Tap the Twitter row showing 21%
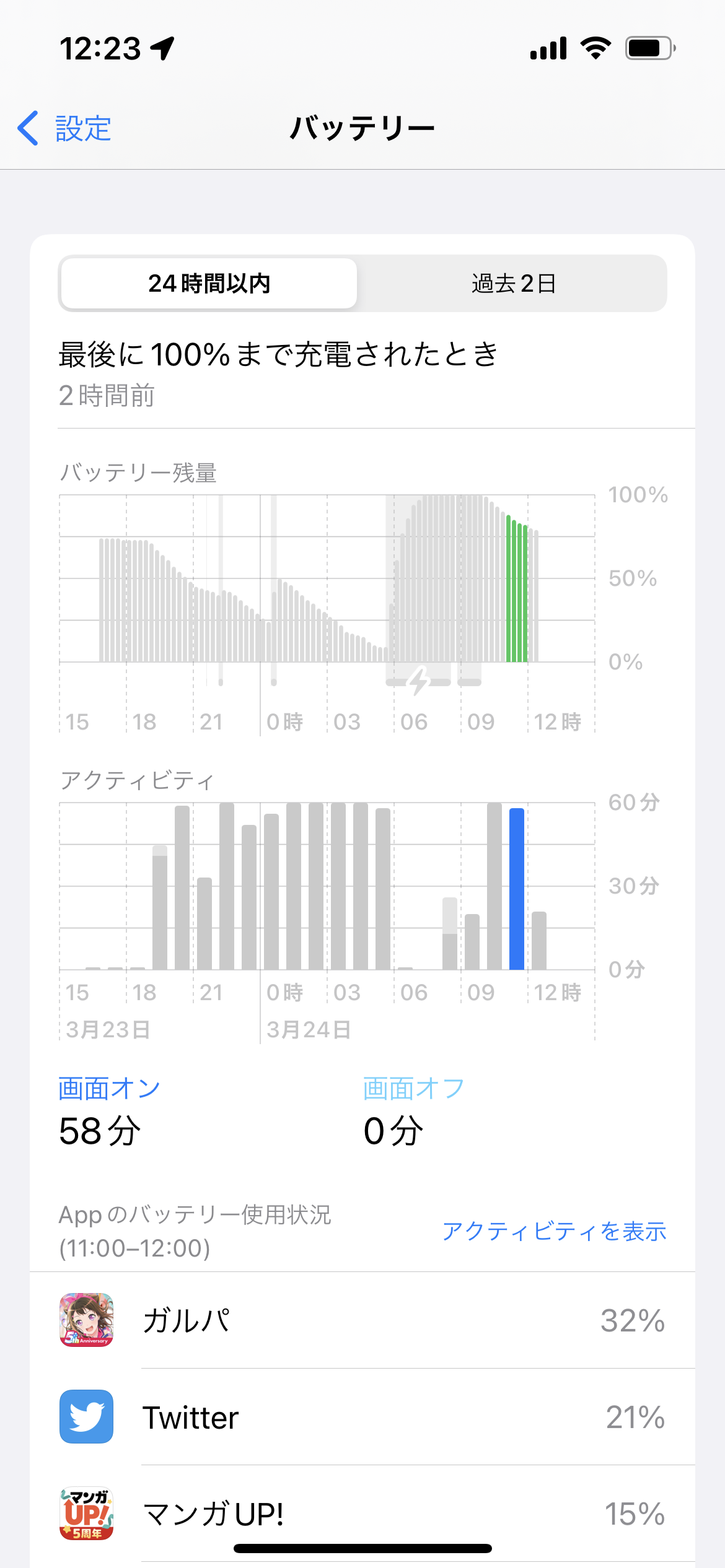Screen dimensions: 725x1568 pos(362,1418)
